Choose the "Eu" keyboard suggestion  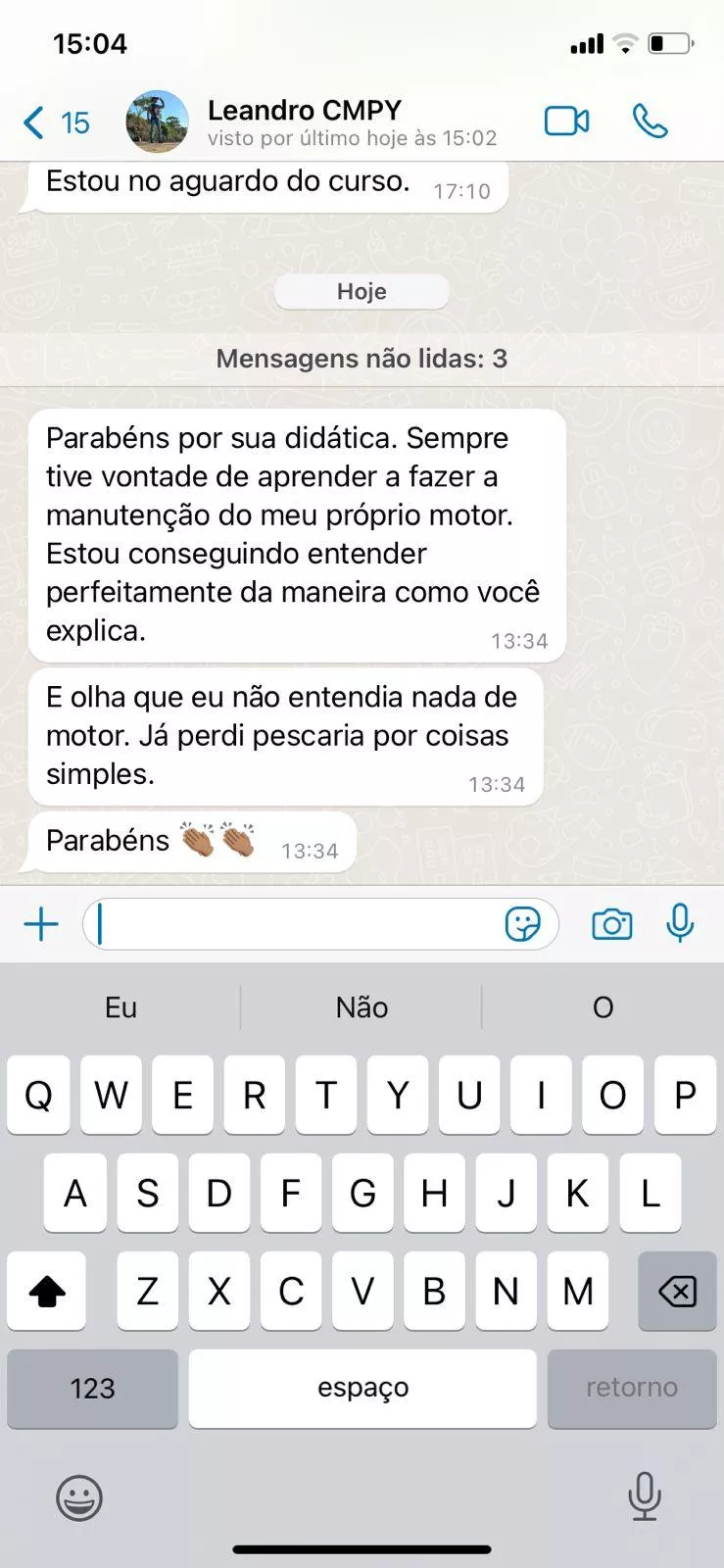tap(121, 1007)
